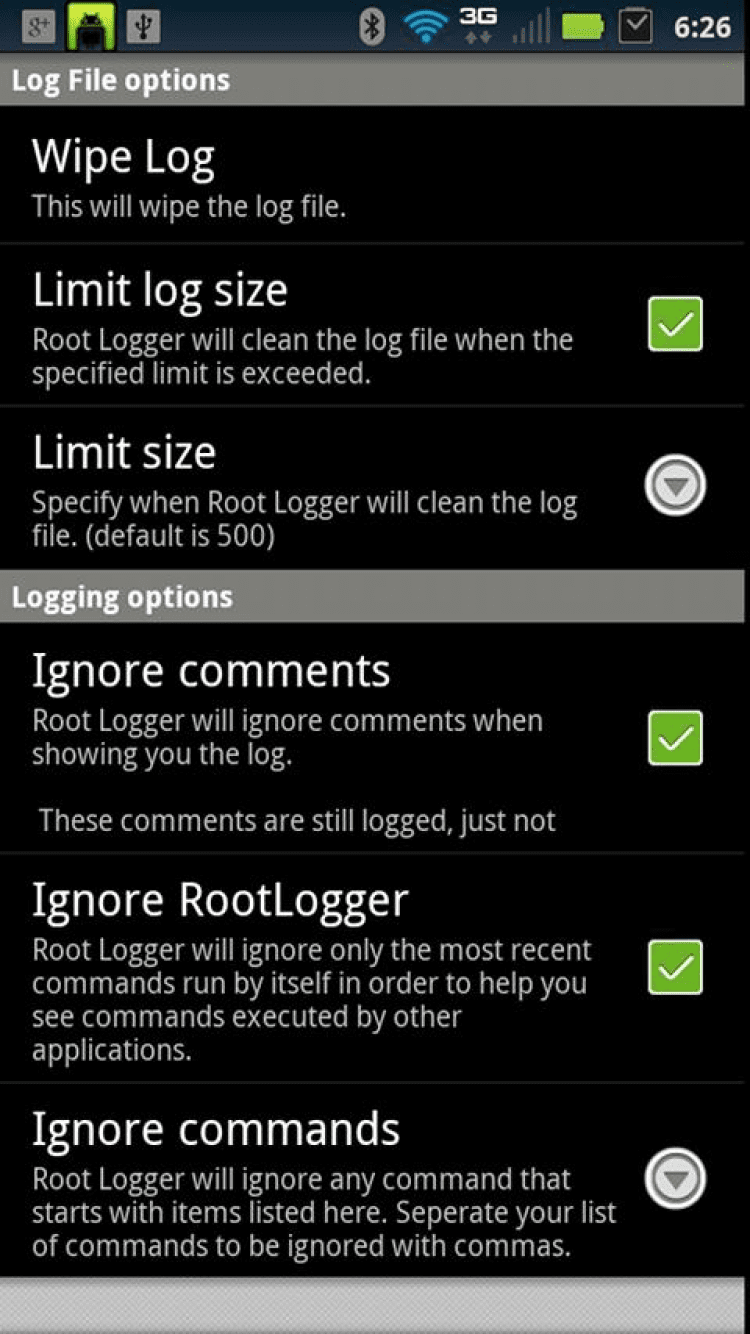This screenshot has width=750, height=1334.
Task: Open the Ignore commands dropdown
Action: pyautogui.click(x=676, y=1179)
